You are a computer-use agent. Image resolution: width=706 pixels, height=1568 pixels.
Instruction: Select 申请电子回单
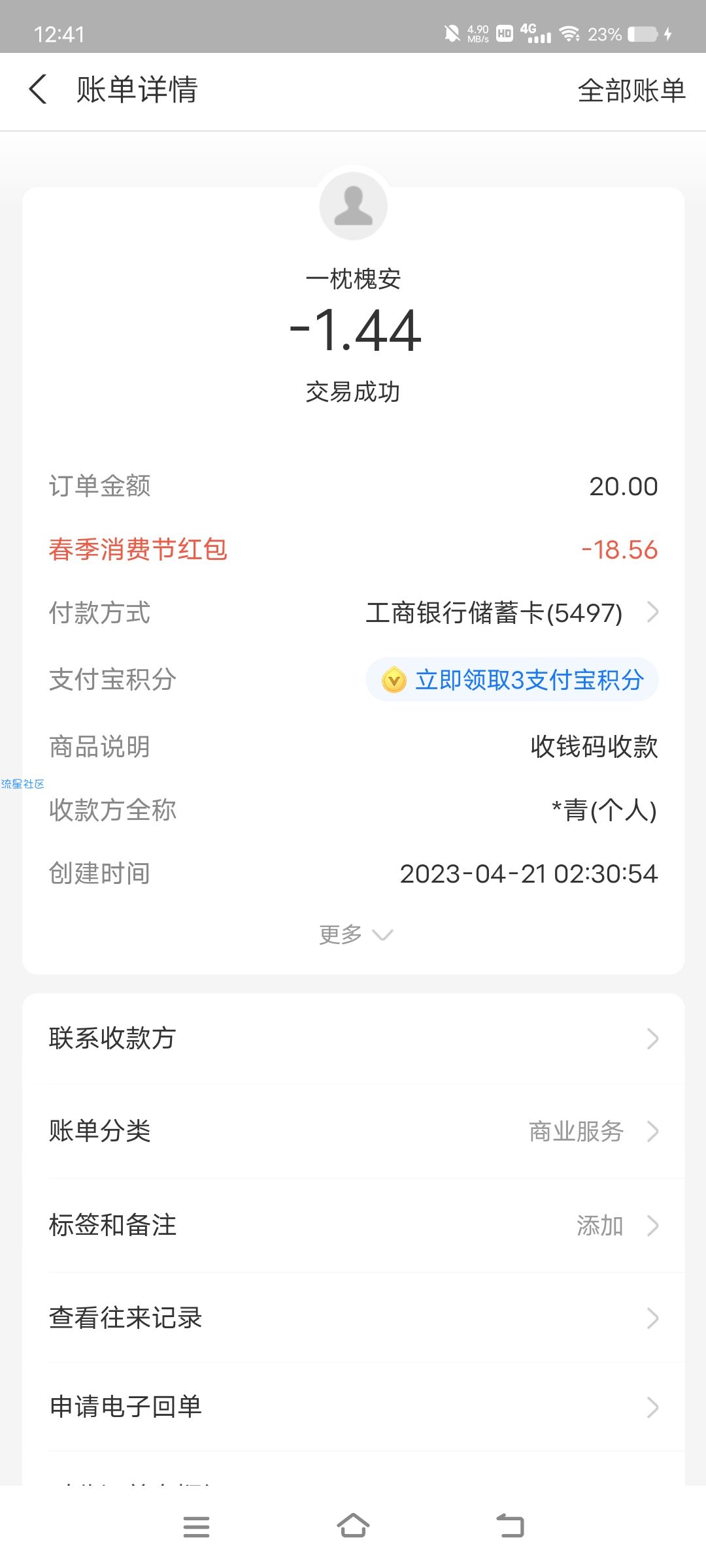tap(353, 1407)
